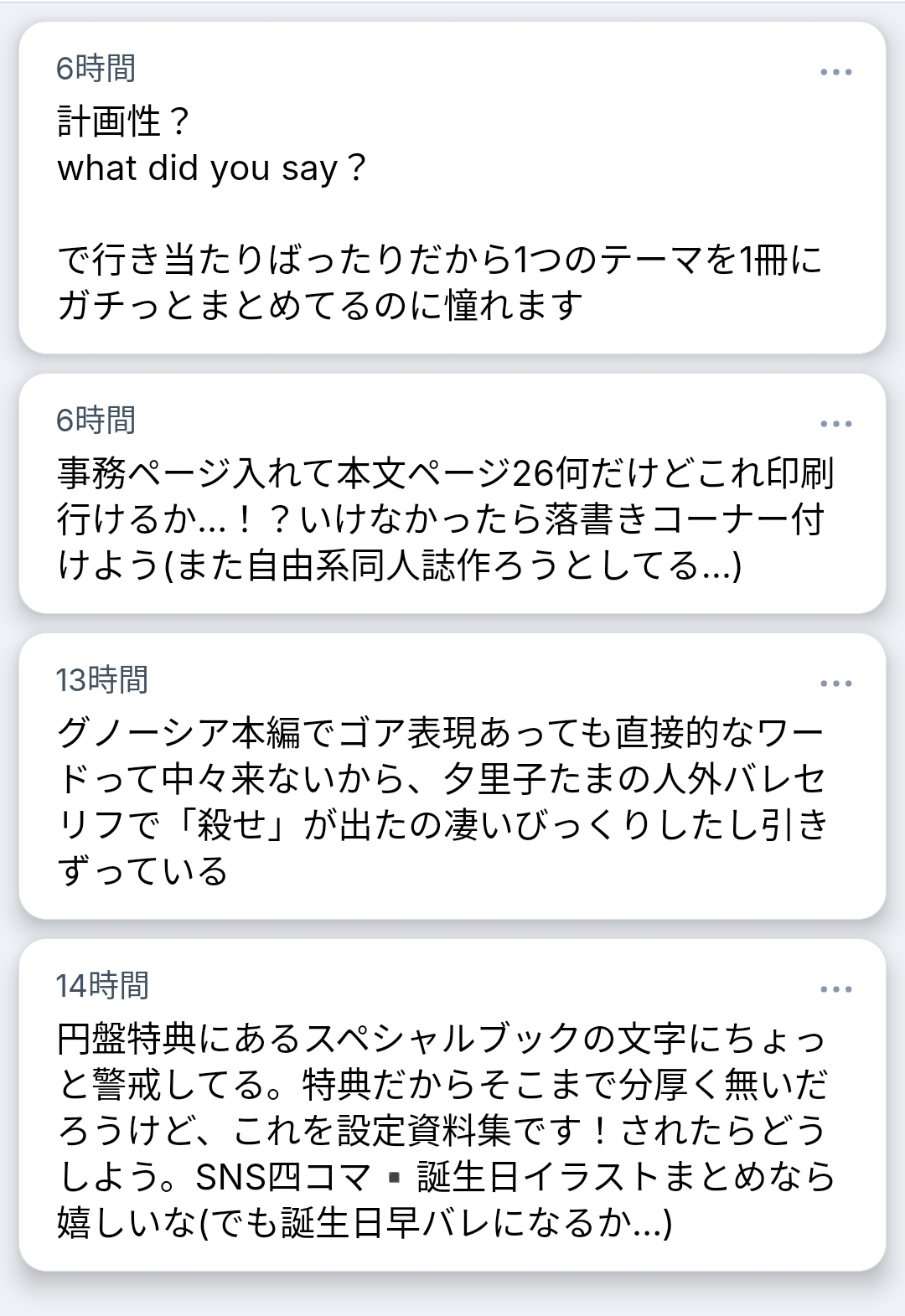Tap the overflow dots on the グノーシア post
This screenshot has height=1316, width=905.
(835, 684)
